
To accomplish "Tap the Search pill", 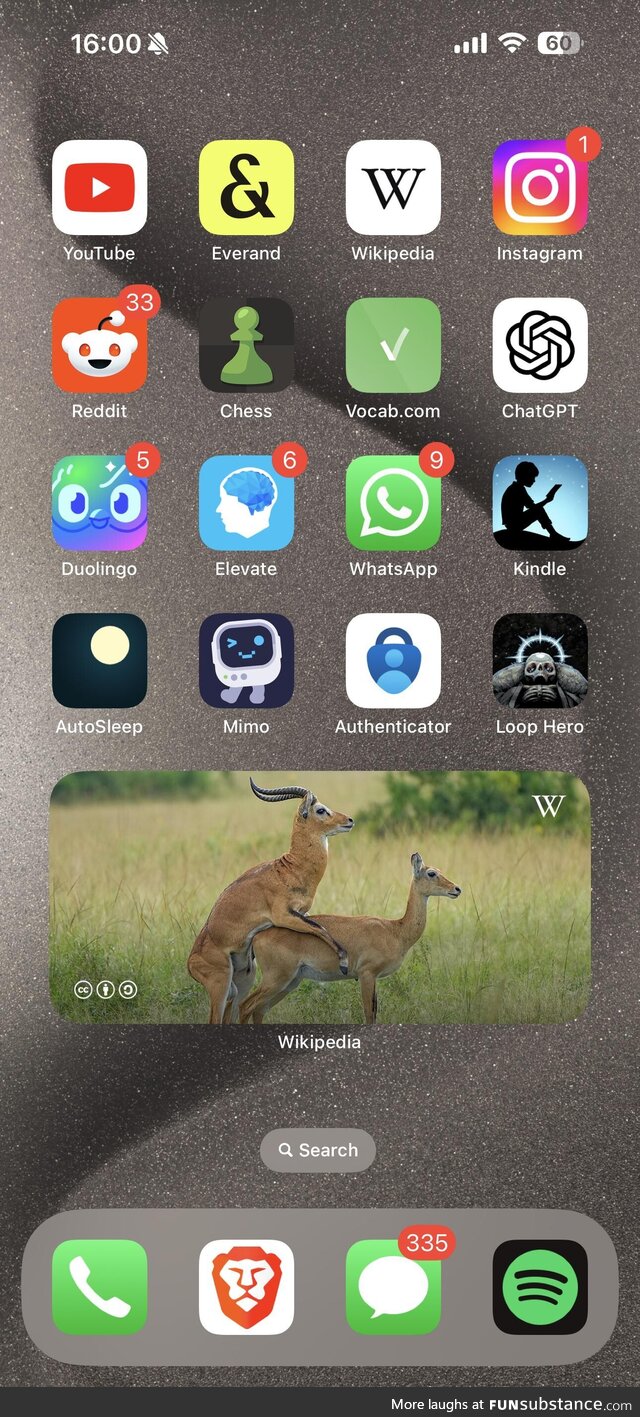I will (318, 1150).
